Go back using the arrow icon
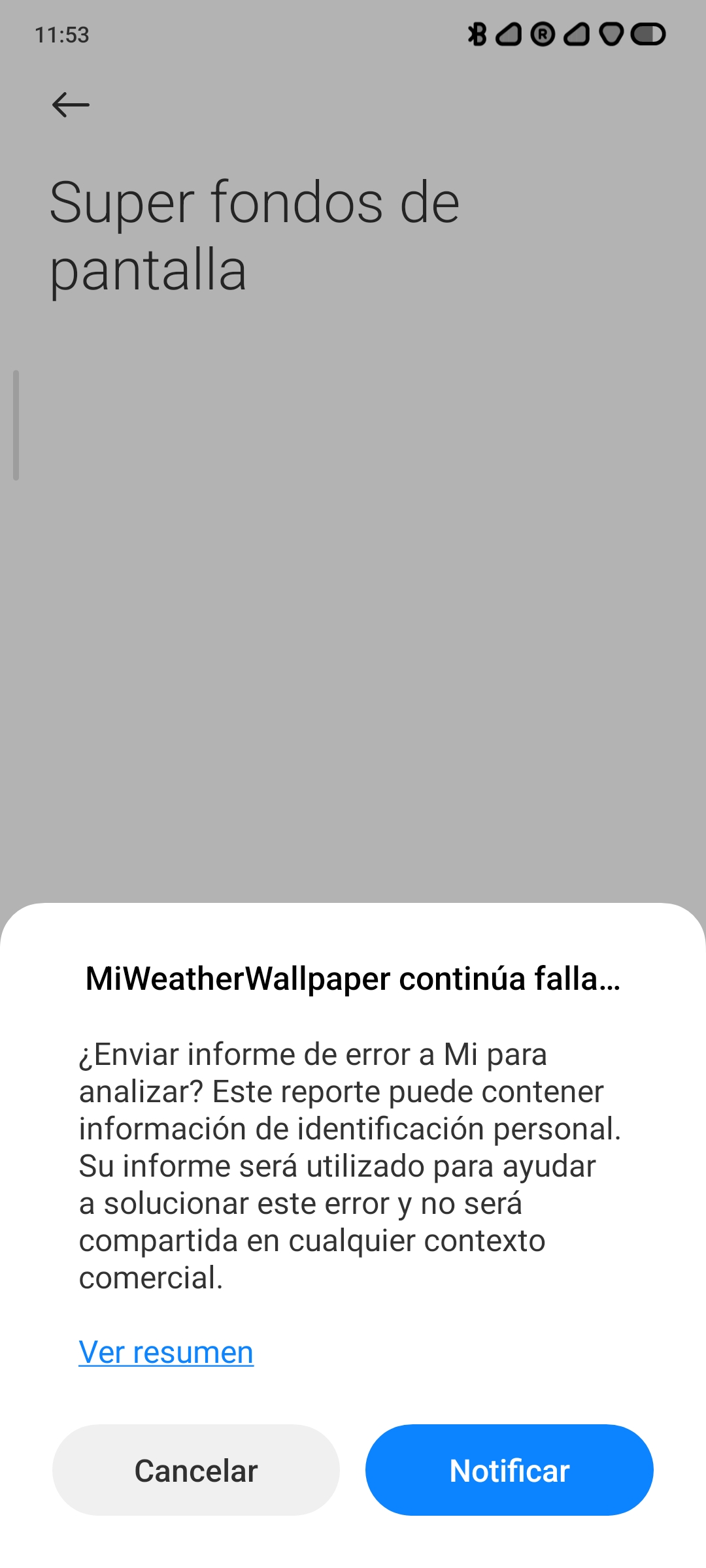 pyautogui.click(x=71, y=105)
